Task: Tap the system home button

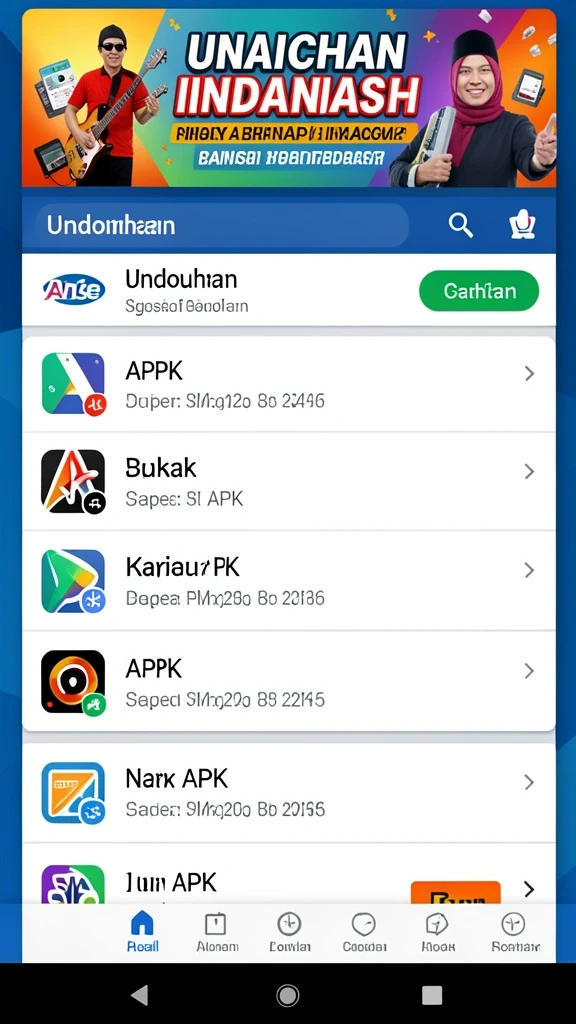Action: [x=287, y=995]
